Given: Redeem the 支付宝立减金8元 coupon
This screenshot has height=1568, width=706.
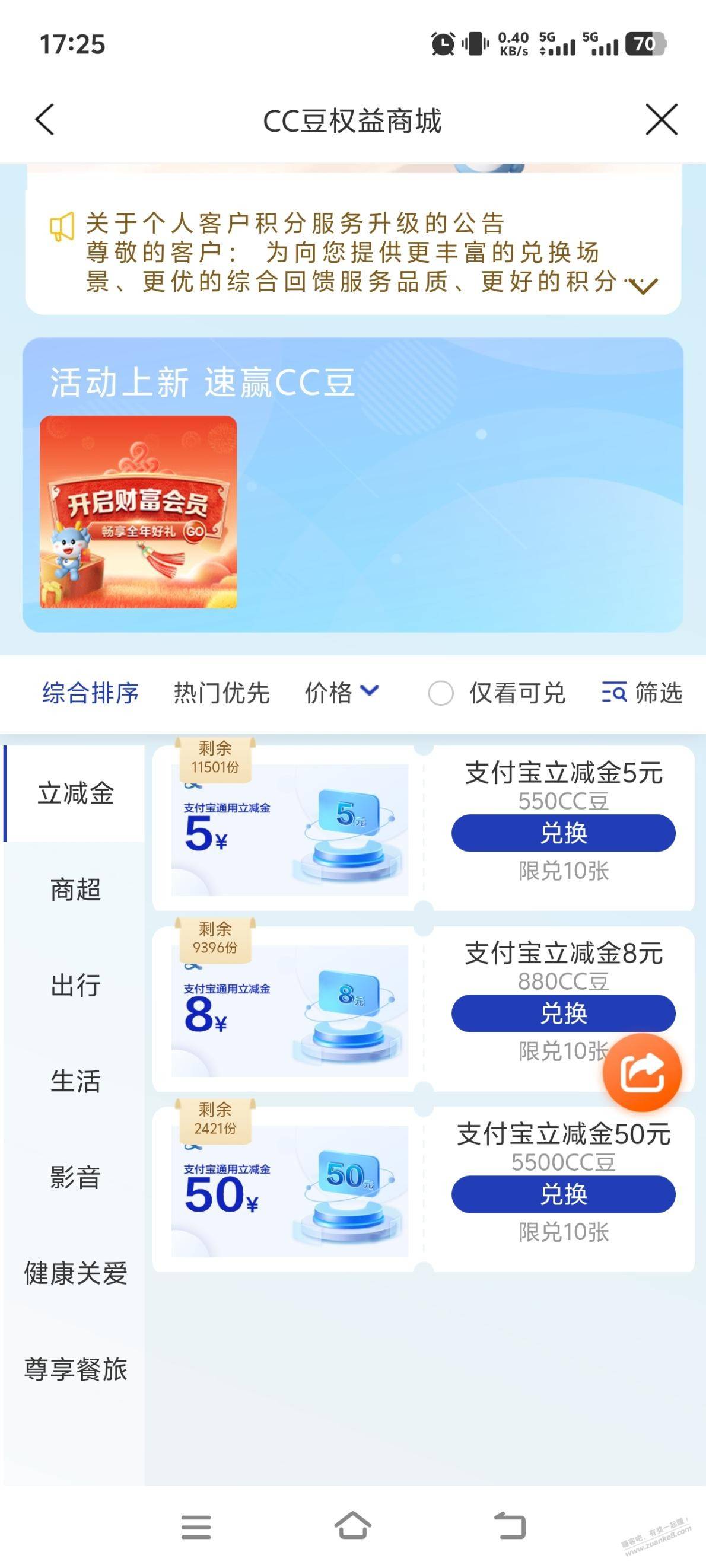Looking at the screenshot, I should pos(563,1013).
